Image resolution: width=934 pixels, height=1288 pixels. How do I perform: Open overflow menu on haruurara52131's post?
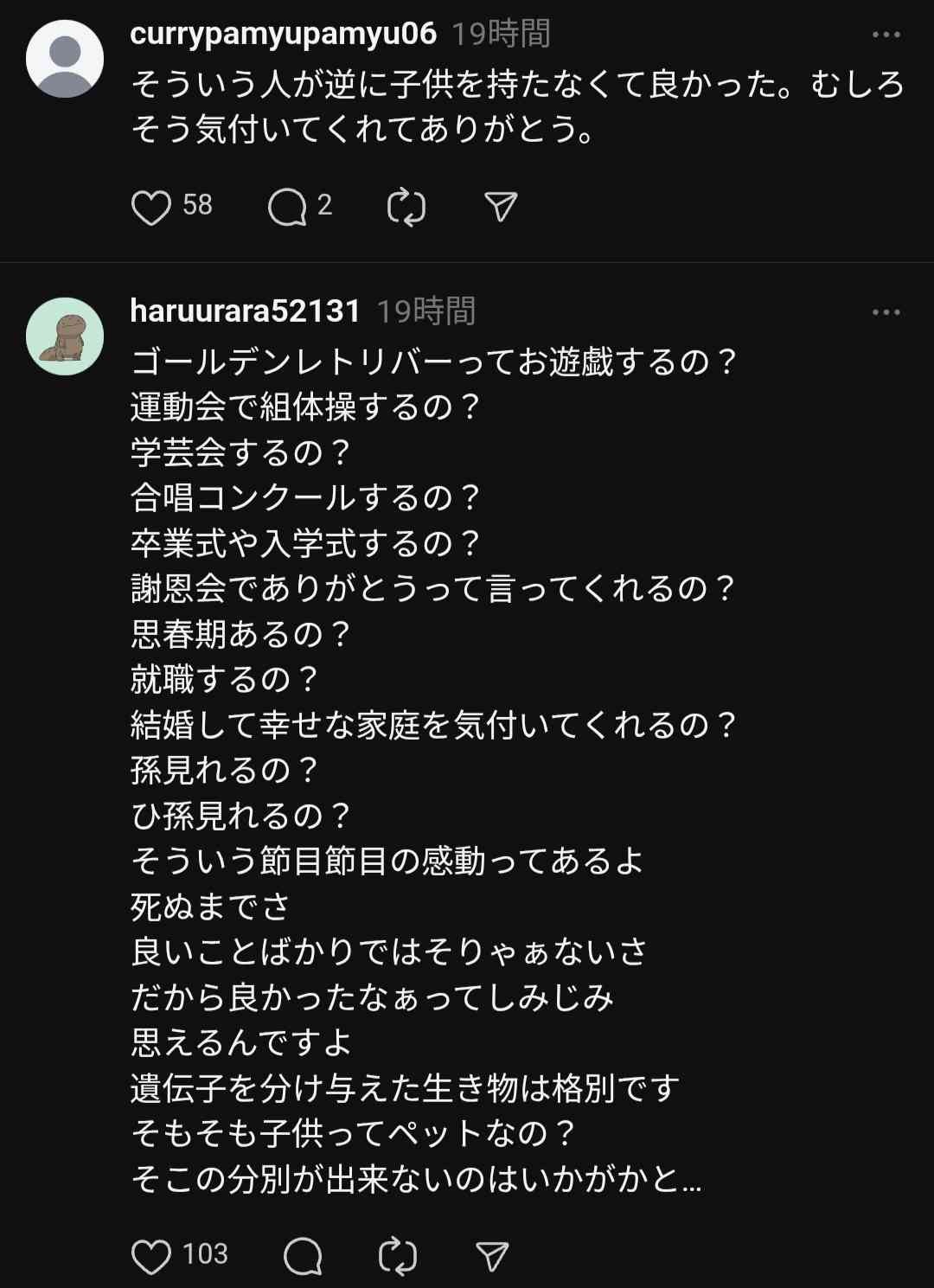(886, 312)
